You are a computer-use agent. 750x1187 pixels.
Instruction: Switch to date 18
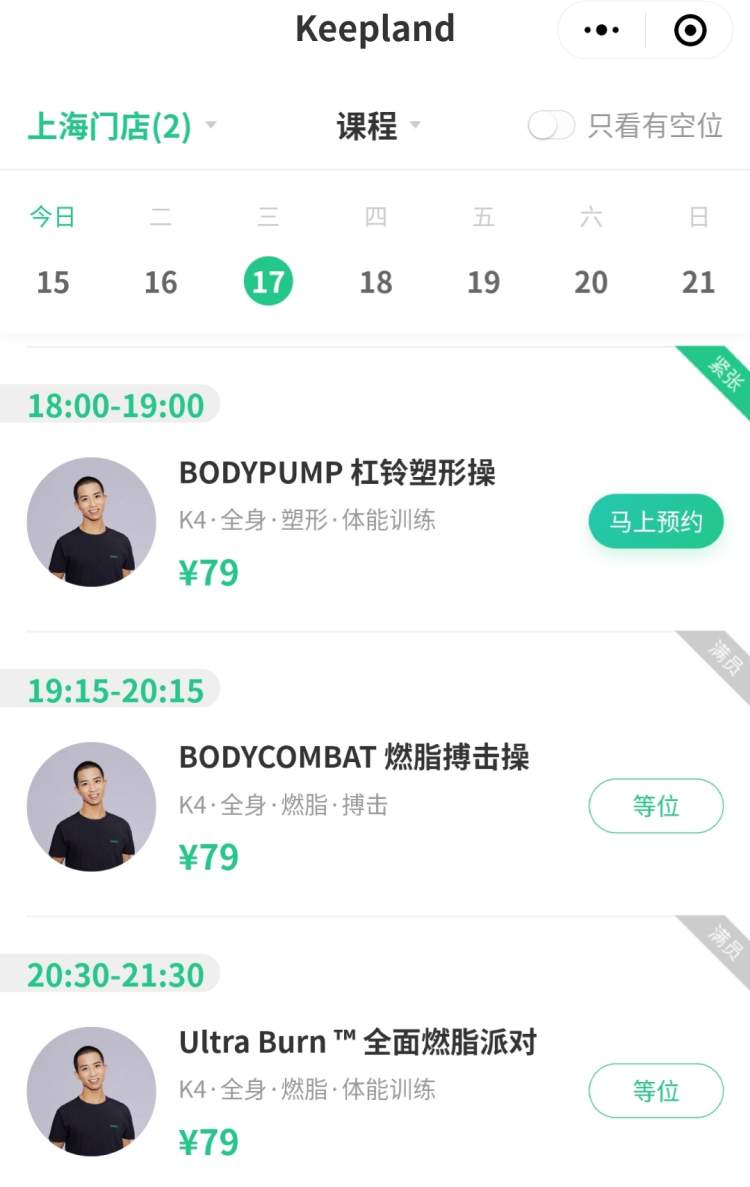click(x=376, y=281)
